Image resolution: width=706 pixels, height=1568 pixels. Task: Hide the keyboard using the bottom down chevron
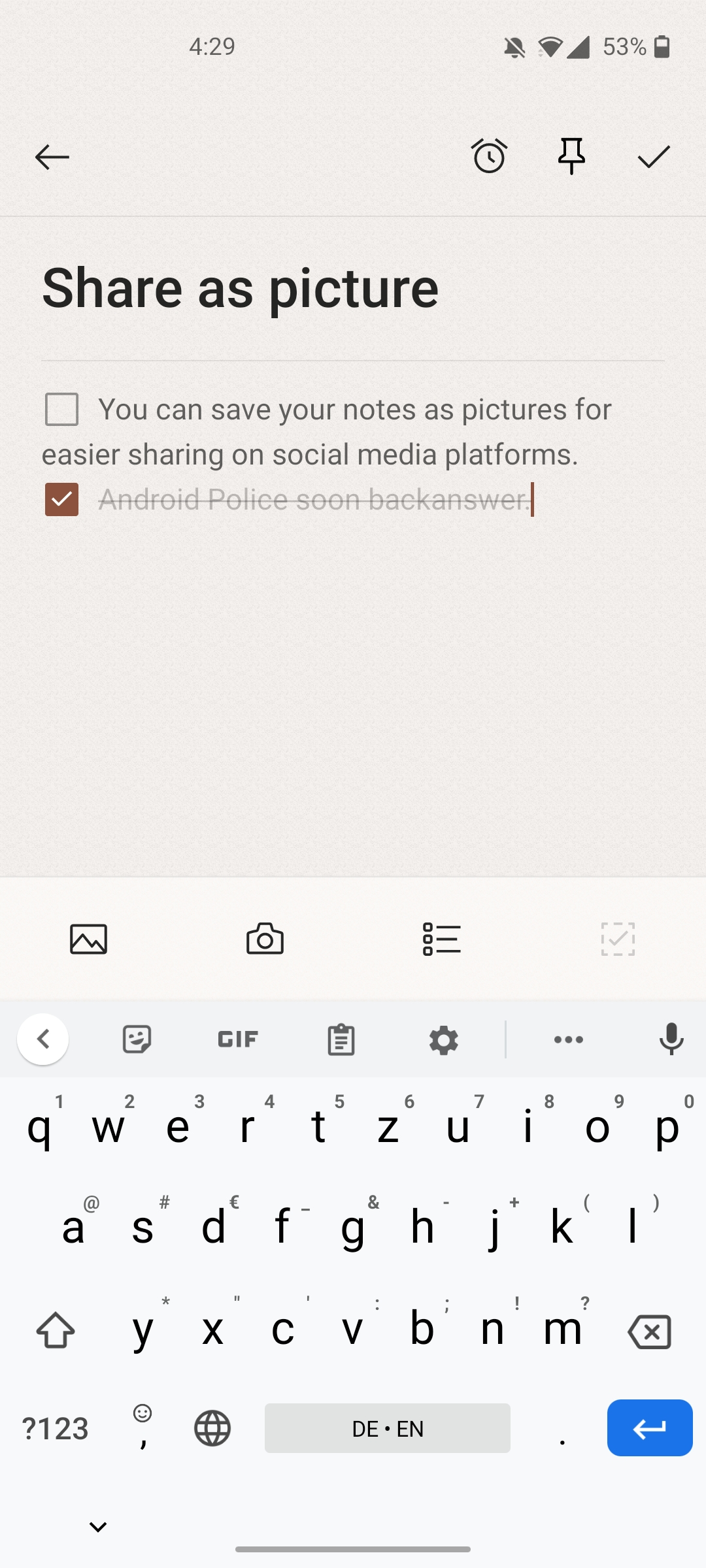pyautogui.click(x=98, y=1526)
